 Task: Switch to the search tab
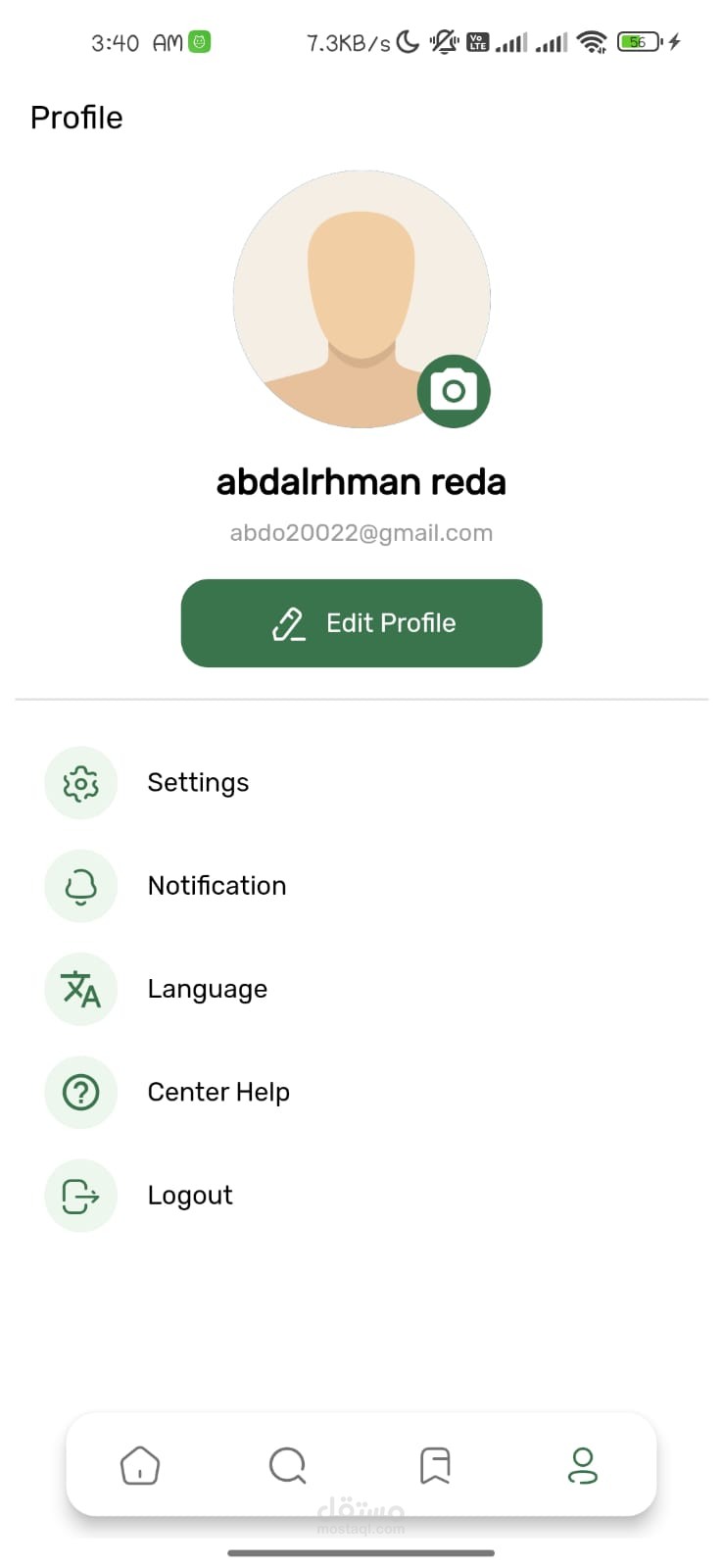pyautogui.click(x=287, y=1466)
